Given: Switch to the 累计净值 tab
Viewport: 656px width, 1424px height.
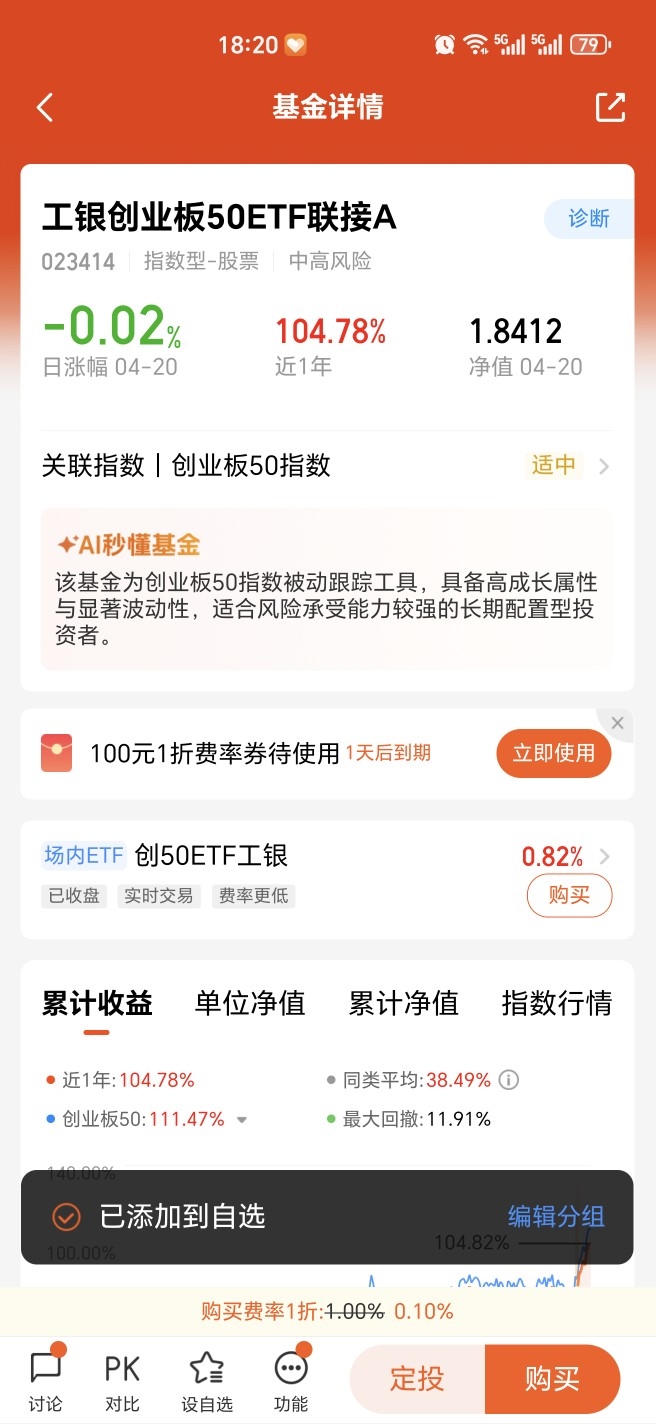Looking at the screenshot, I should (x=403, y=1003).
